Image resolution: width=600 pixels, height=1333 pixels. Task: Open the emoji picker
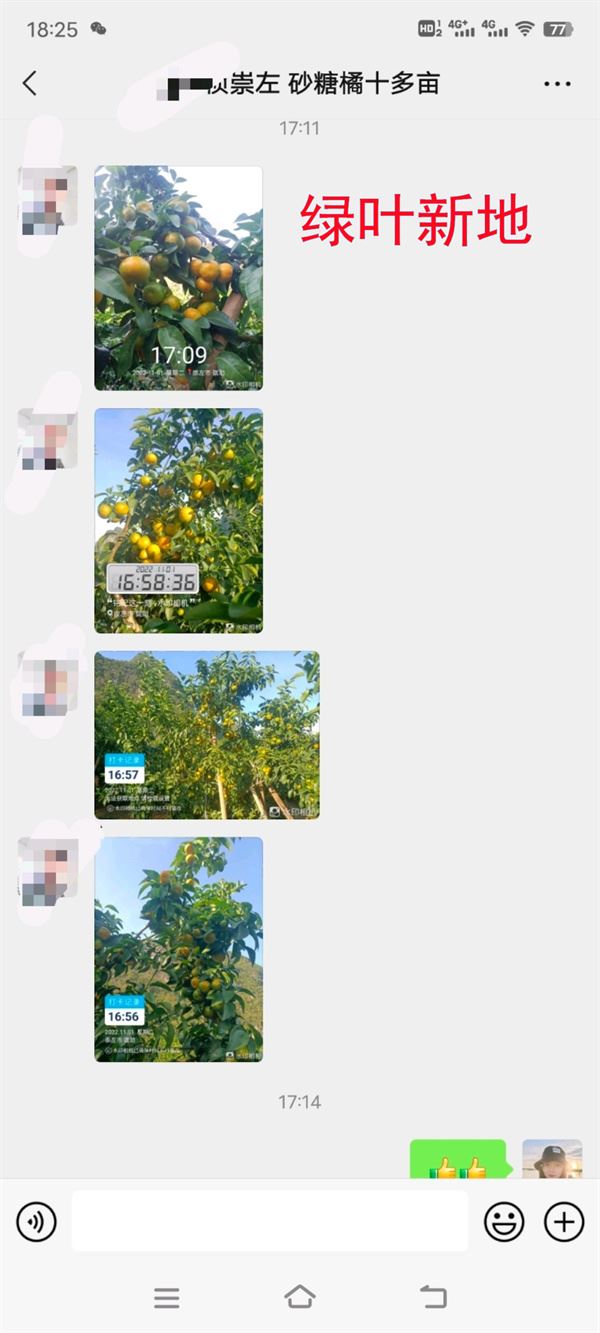504,1221
